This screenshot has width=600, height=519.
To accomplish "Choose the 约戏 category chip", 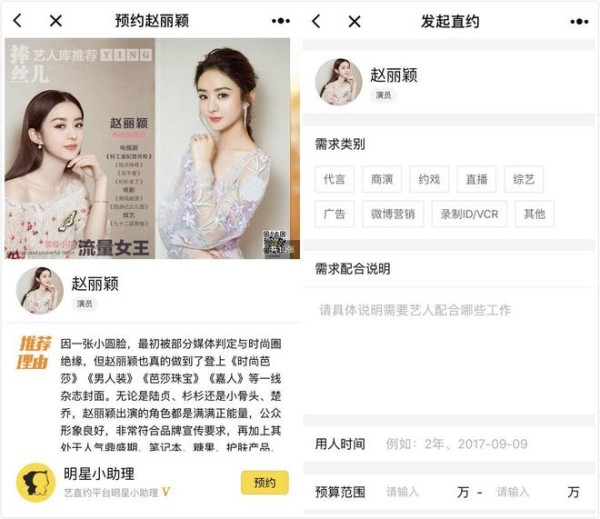I will 429,179.
